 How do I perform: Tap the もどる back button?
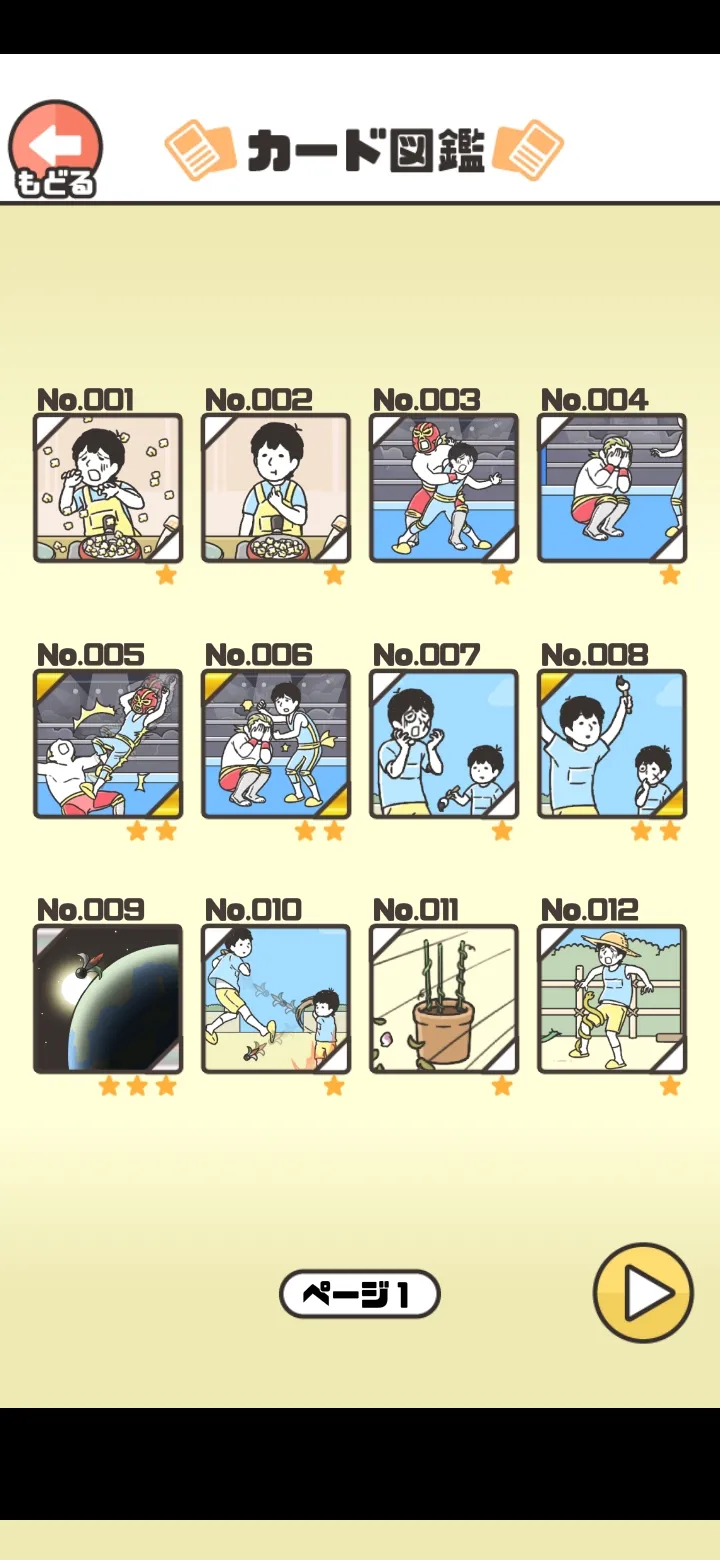(x=55, y=150)
